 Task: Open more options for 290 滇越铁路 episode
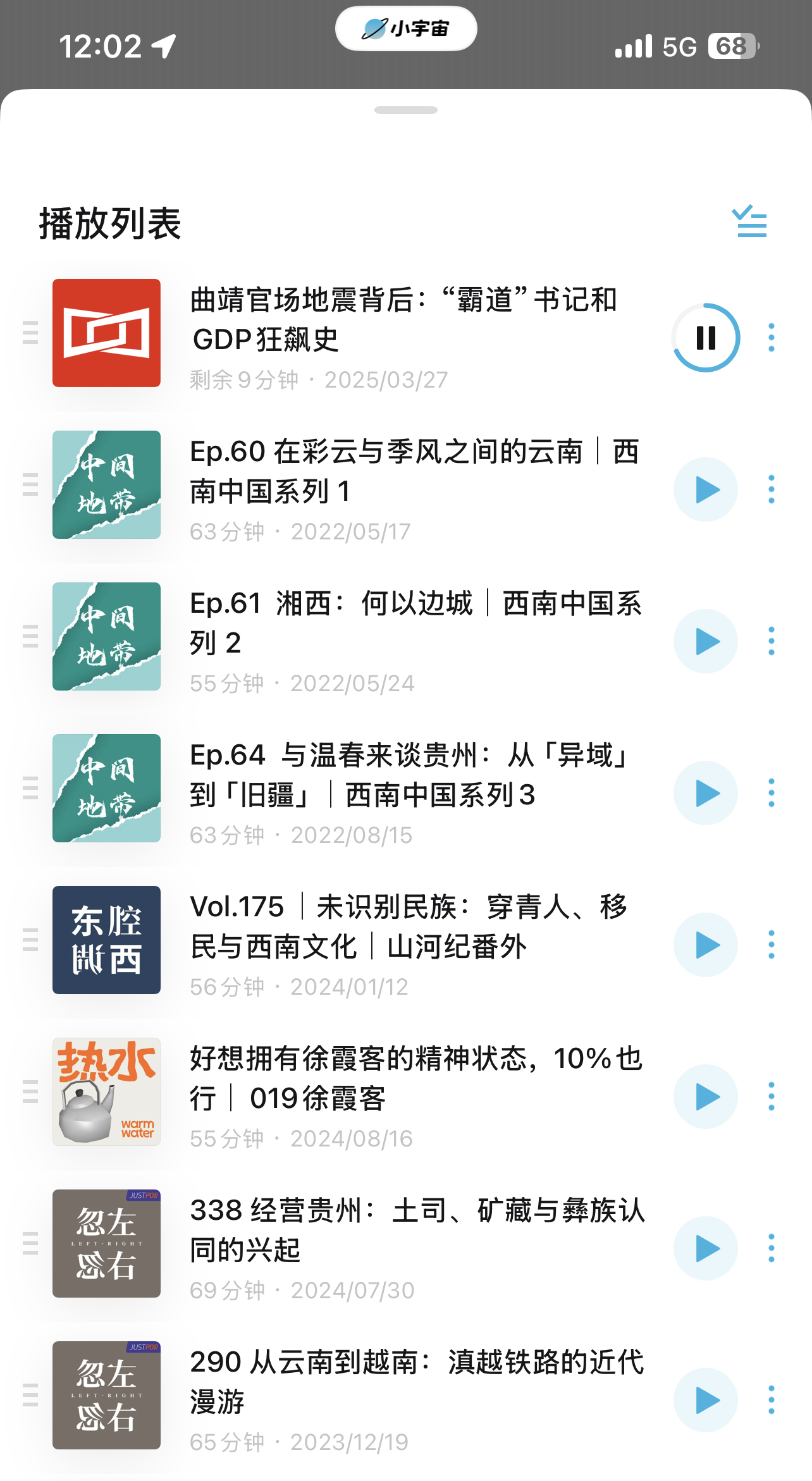pyautogui.click(x=772, y=1400)
